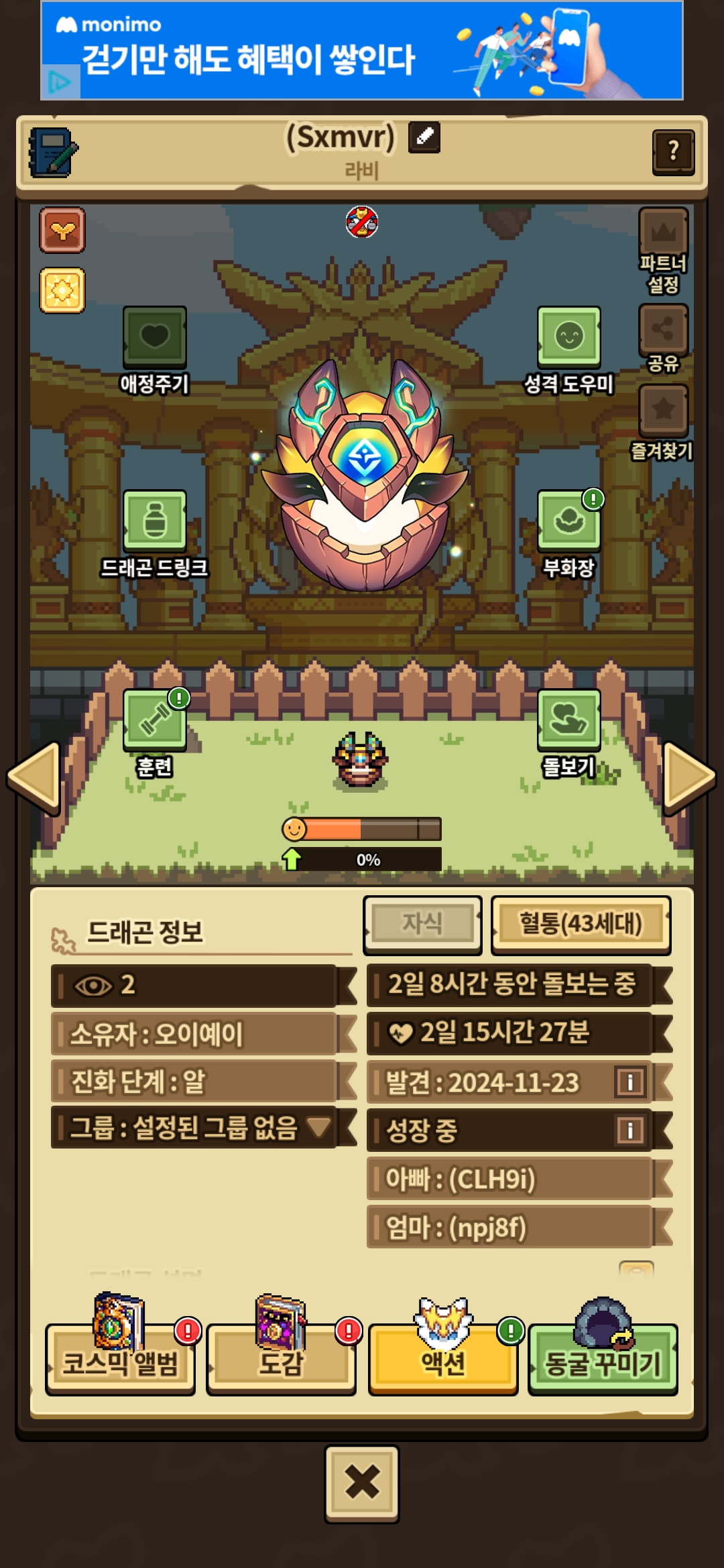
Task: View 혈통(43세대) lineage
Action: tap(581, 925)
